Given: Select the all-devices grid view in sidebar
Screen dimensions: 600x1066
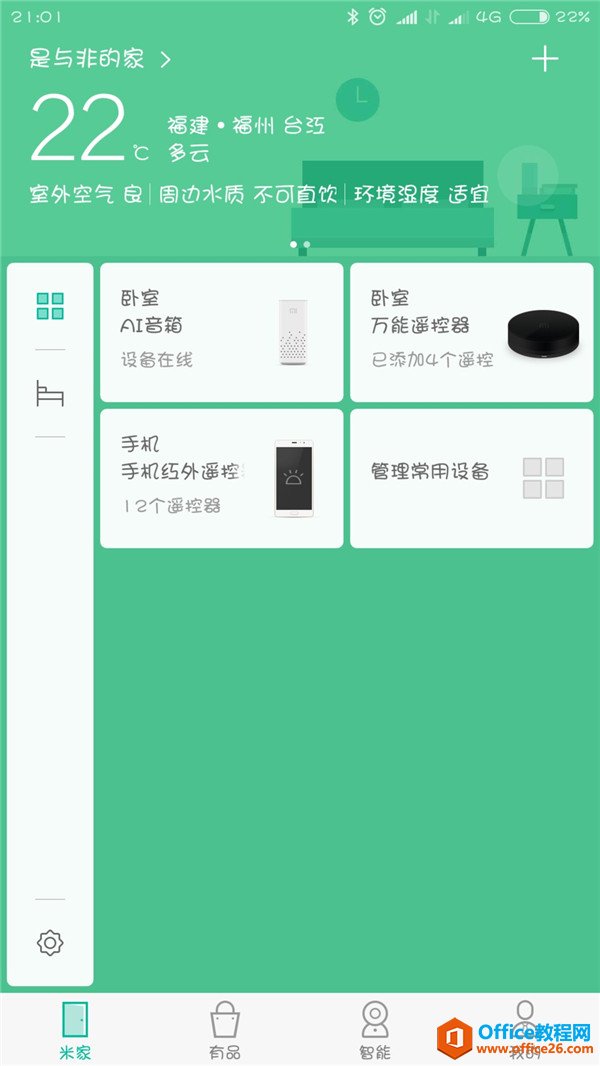Looking at the screenshot, I should point(50,306).
